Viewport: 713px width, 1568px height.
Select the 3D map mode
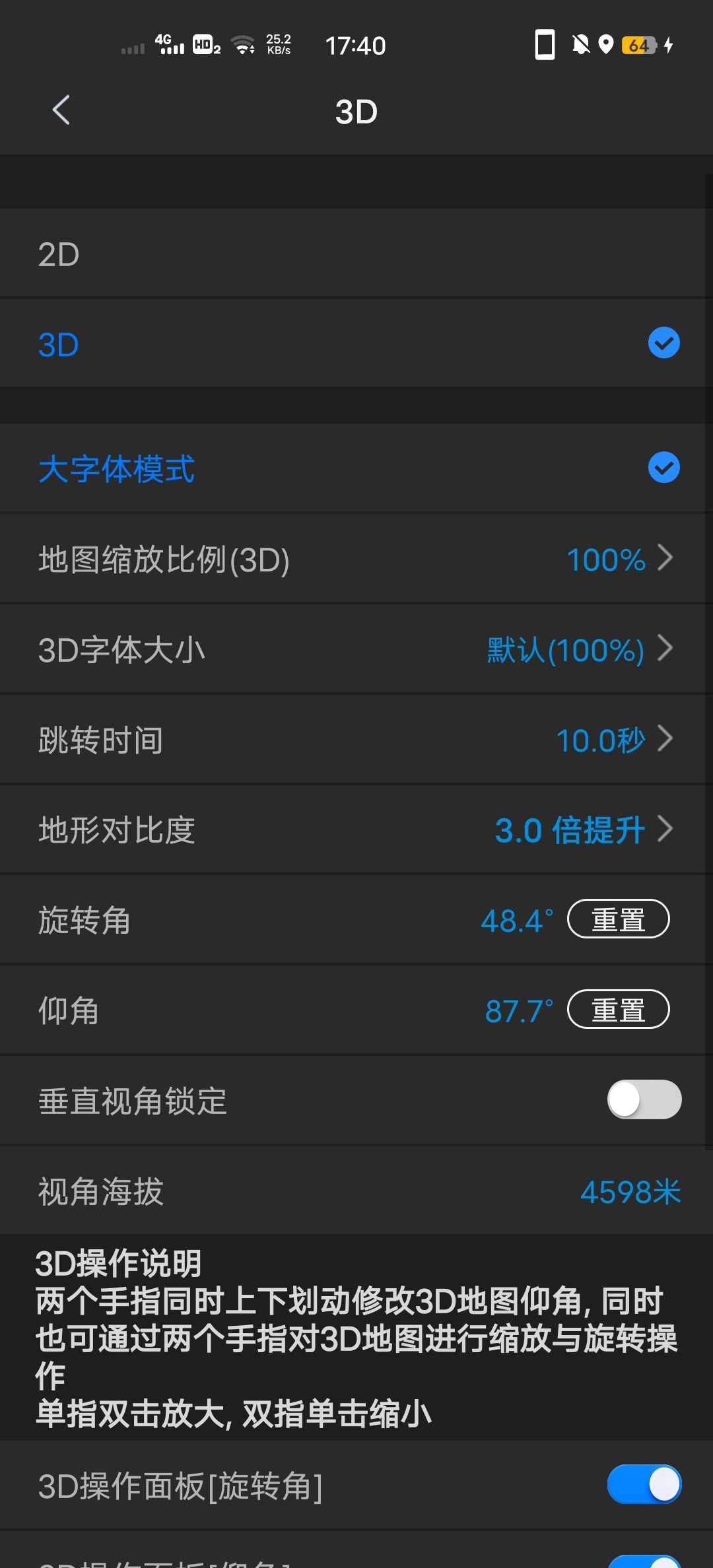[x=356, y=344]
